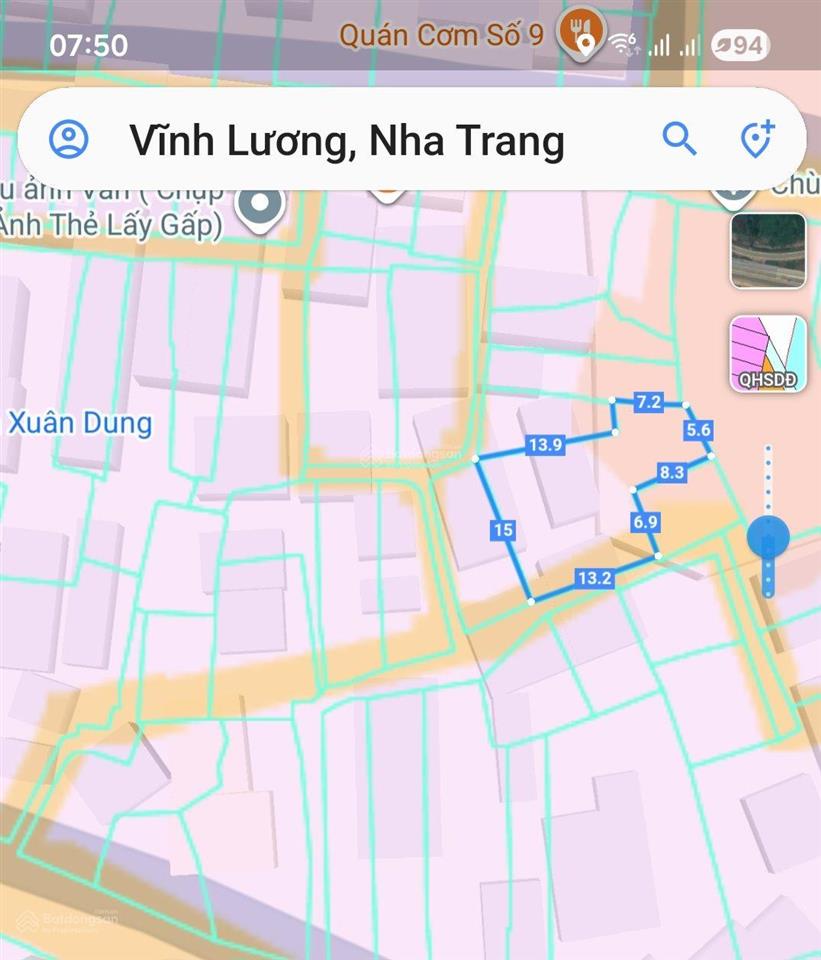Tap the Wi-Fi 6 status icon
Viewport: 821px width, 960px height.
621,42
